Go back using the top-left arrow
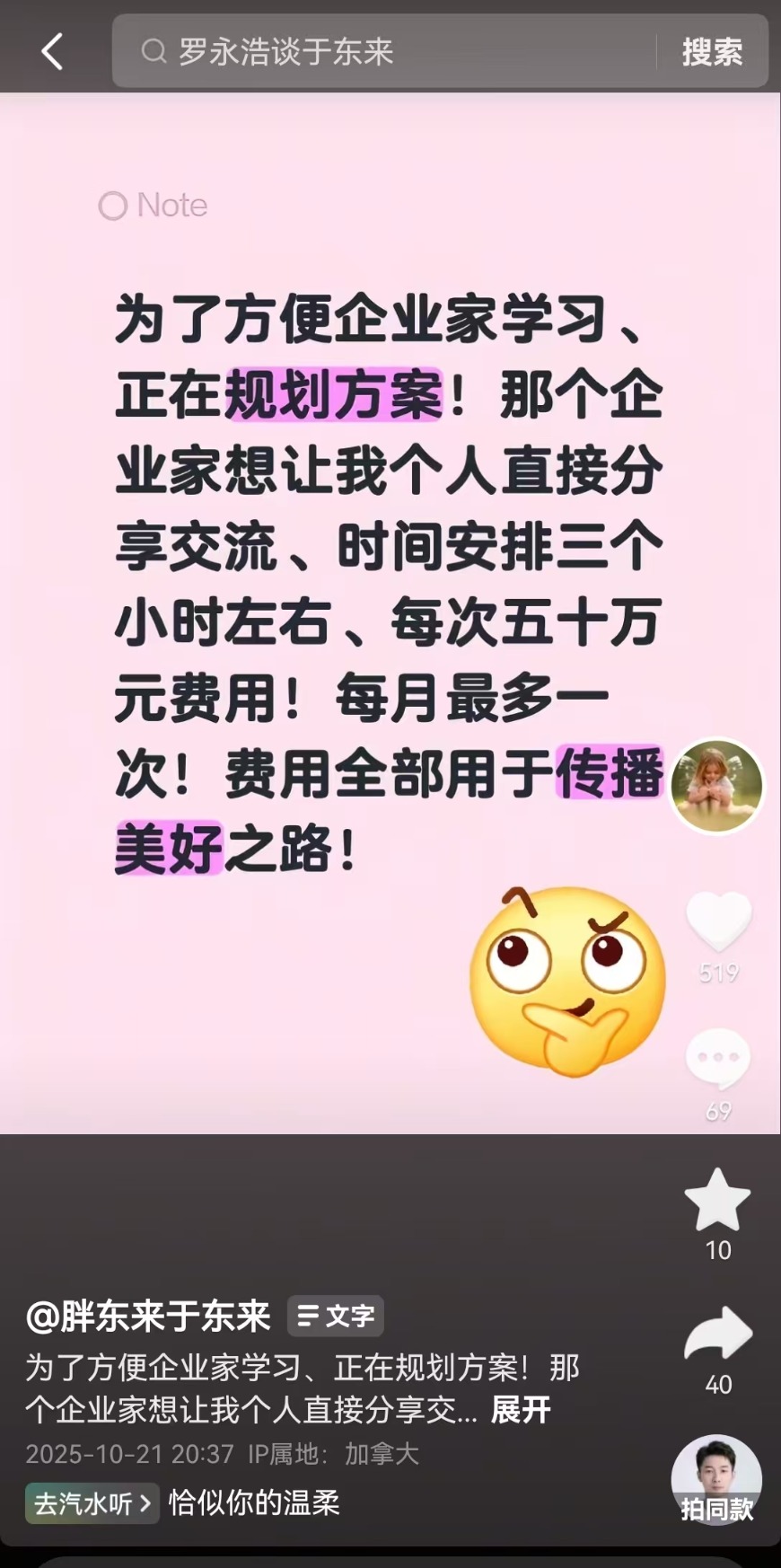The height and width of the screenshot is (1568, 781). 52,51
